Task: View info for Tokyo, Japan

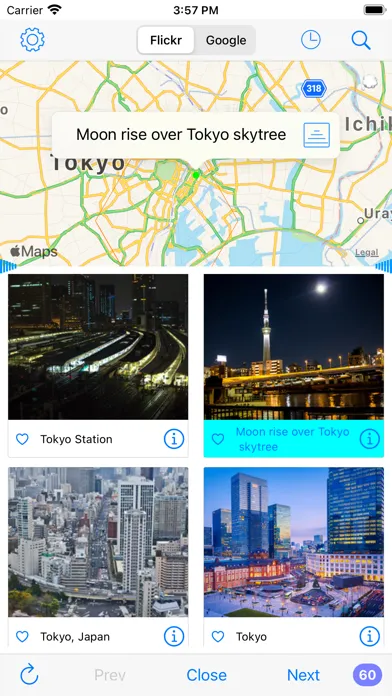Action: pyautogui.click(x=174, y=637)
